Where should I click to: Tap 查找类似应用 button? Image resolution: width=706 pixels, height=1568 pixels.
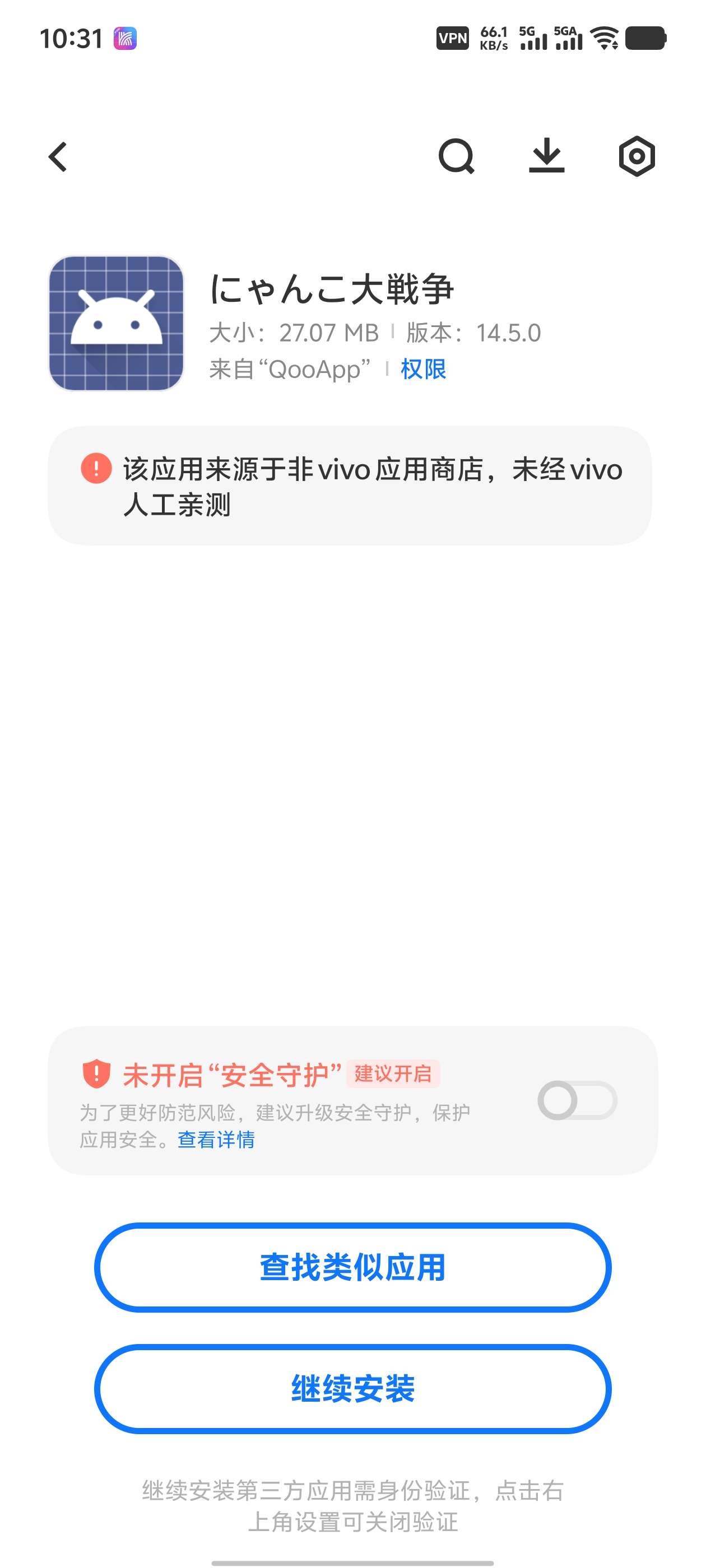[x=352, y=1267]
